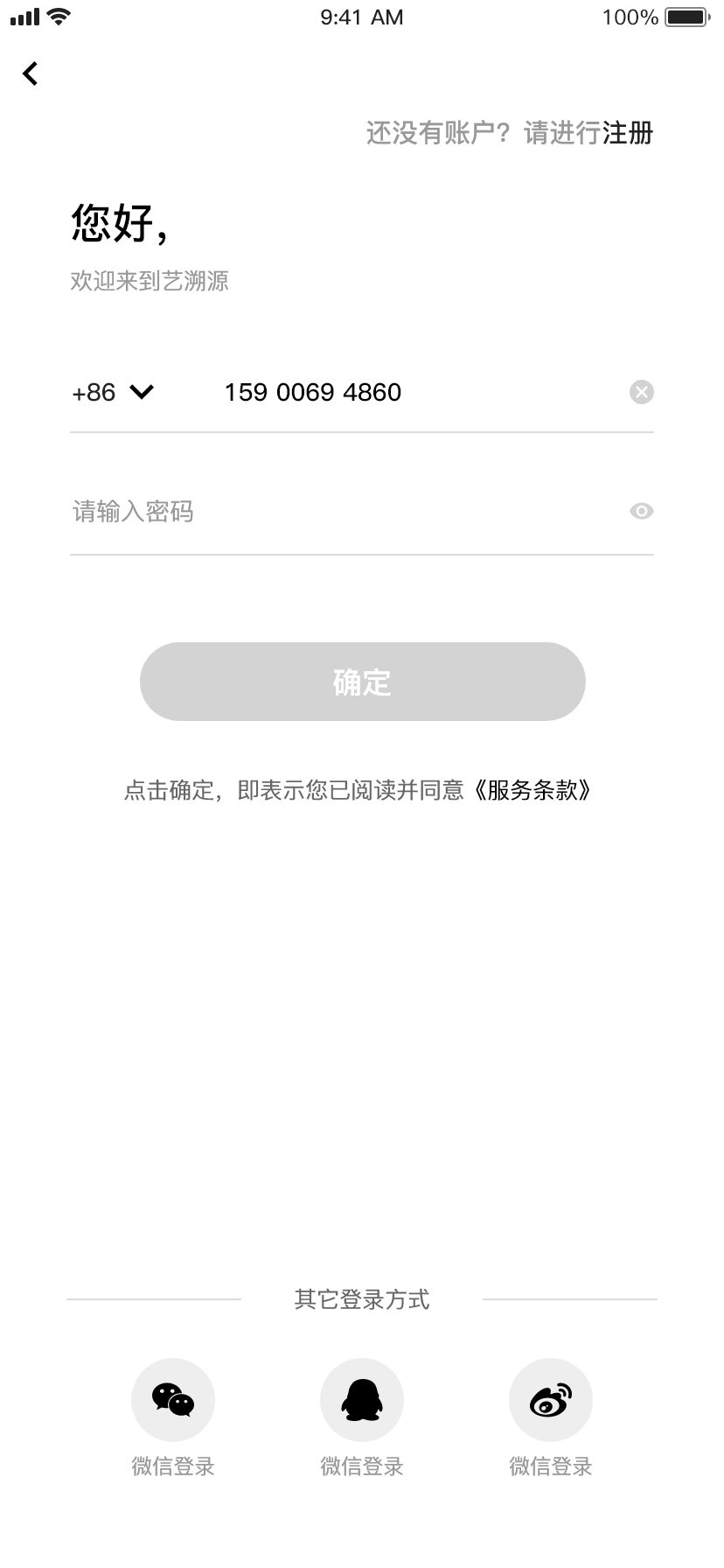Log in with the Weibo icon
724x1568 pixels.
(x=551, y=1400)
